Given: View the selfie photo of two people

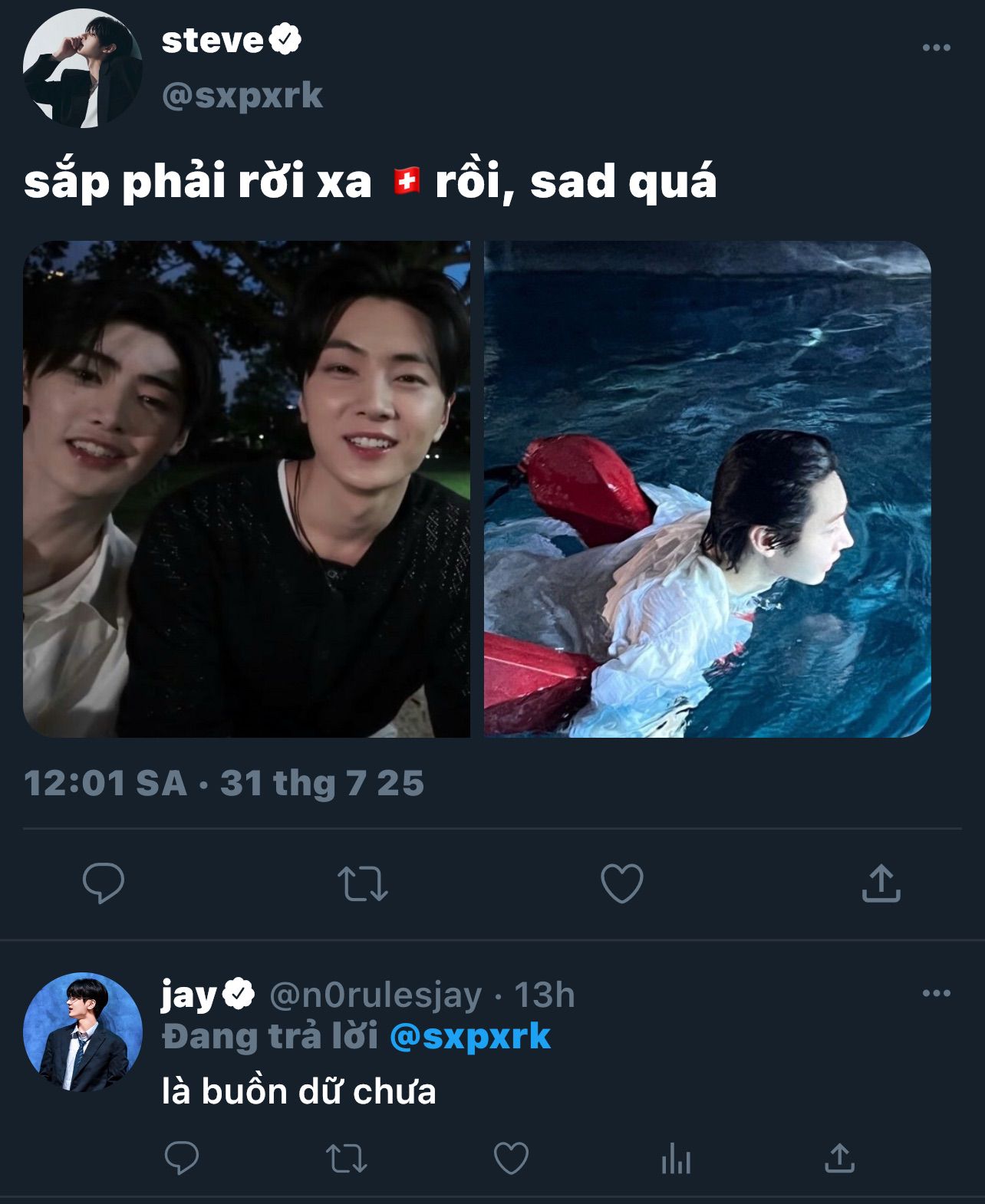Looking at the screenshot, I should [x=246, y=489].
